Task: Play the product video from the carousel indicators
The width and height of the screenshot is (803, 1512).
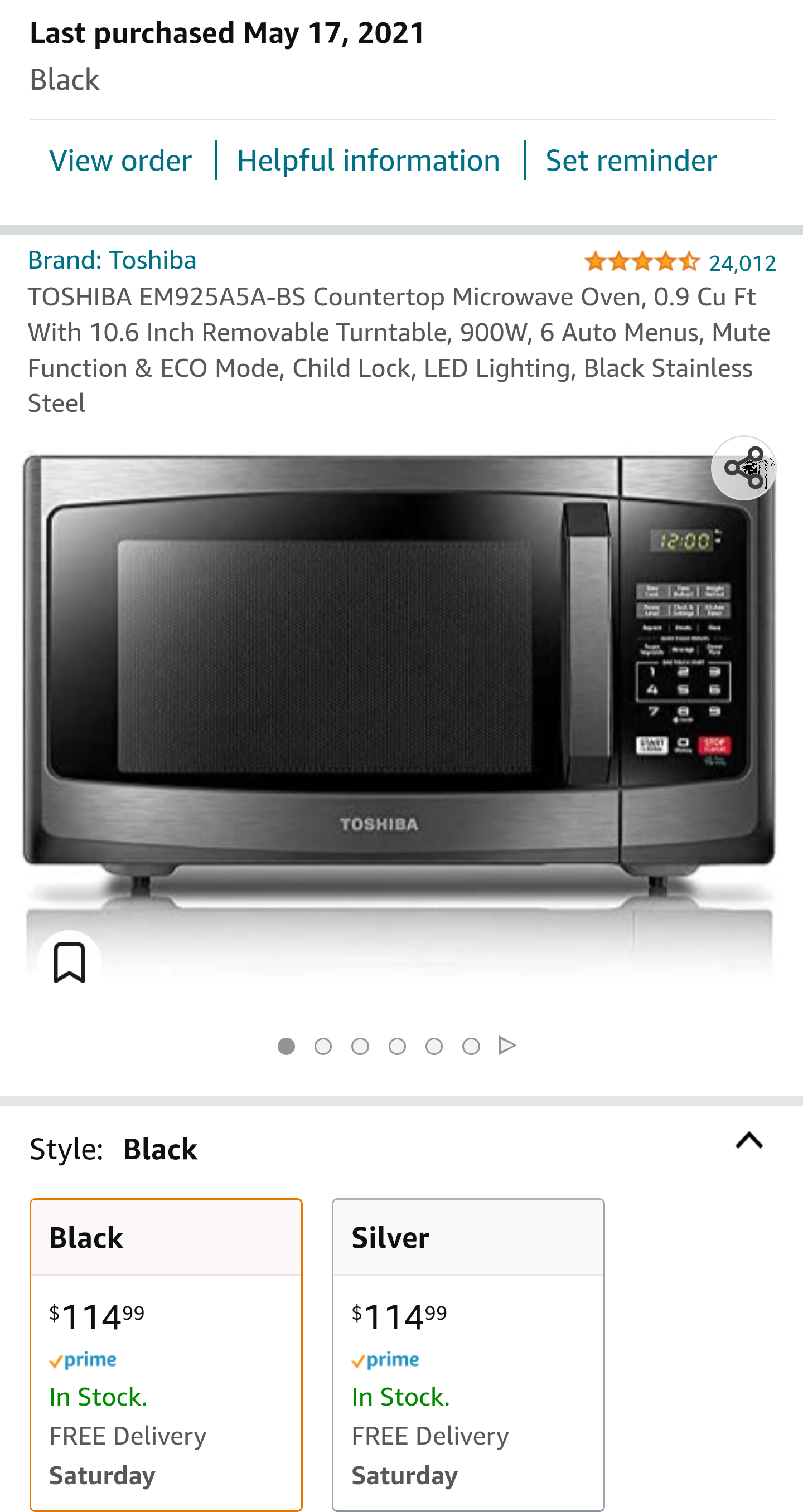Action: [507, 1046]
